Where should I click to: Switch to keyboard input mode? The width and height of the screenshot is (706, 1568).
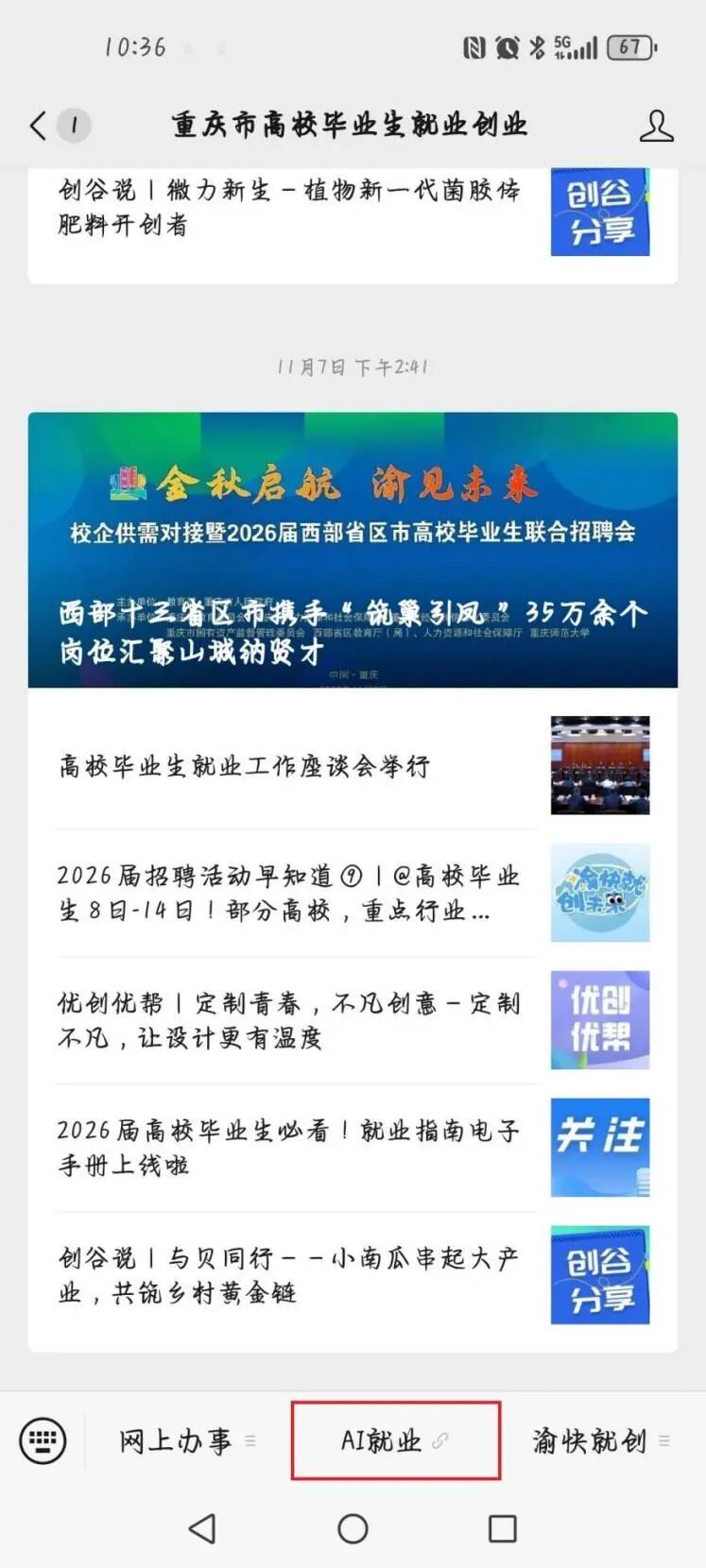43,1441
